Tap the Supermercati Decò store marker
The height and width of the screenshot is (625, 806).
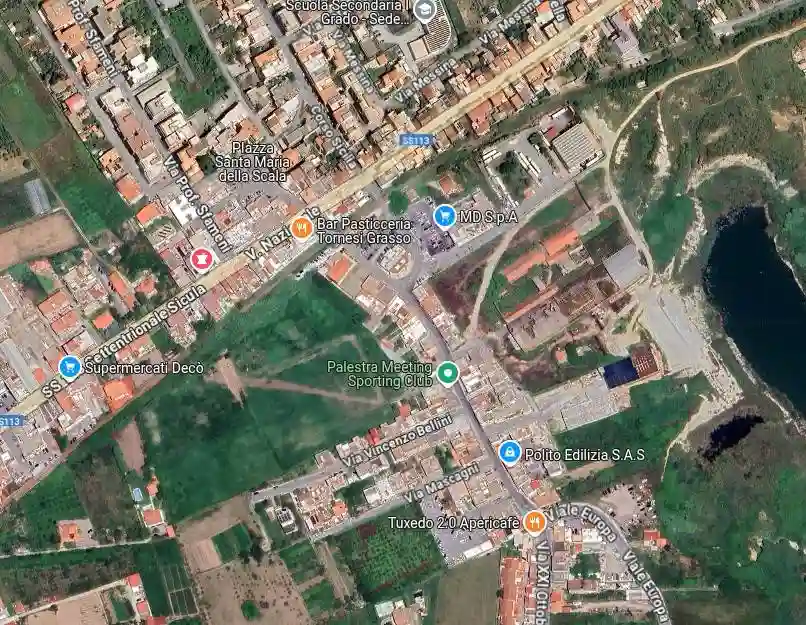click(70, 367)
